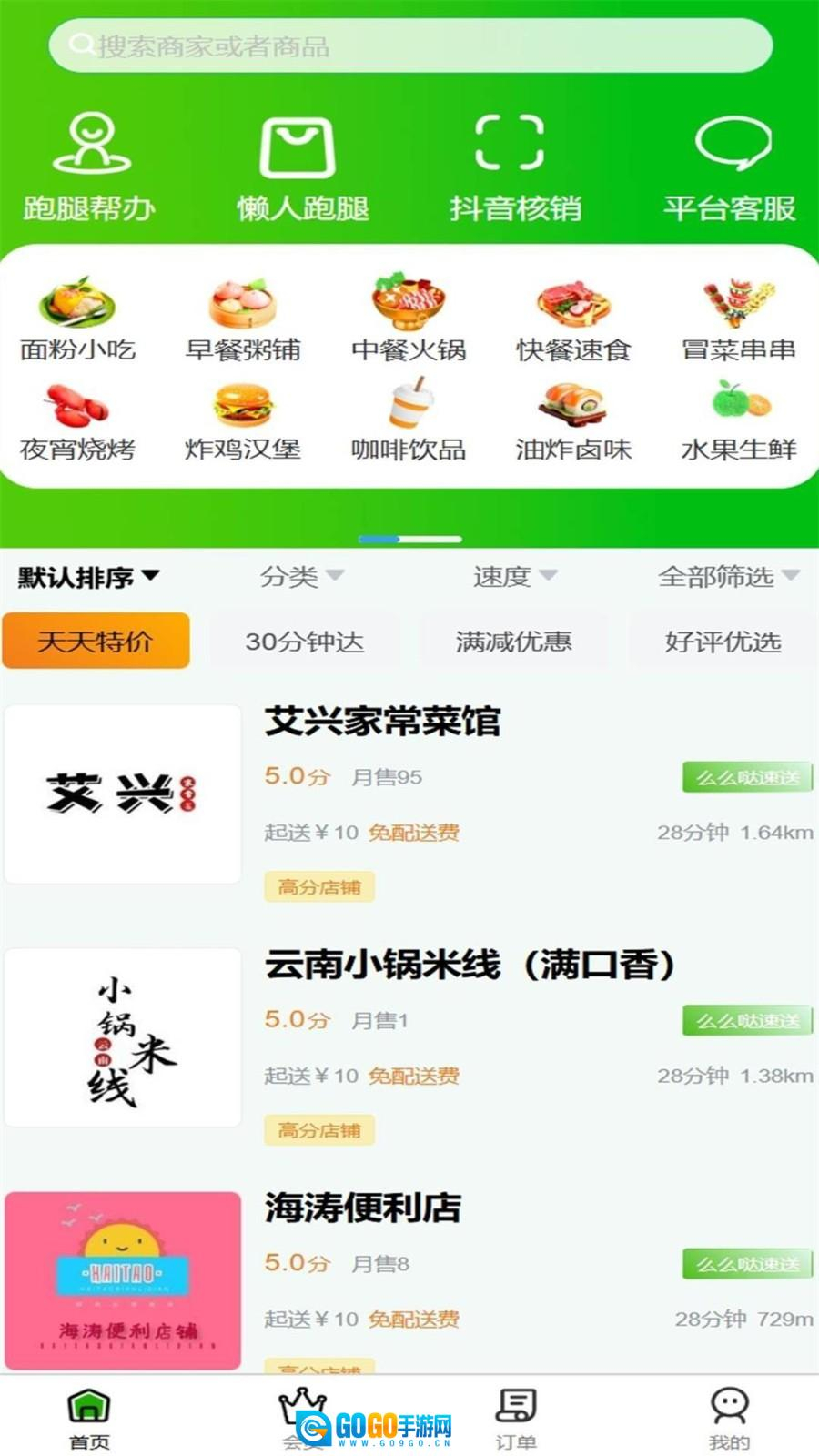This screenshot has height=1456, width=819.
Task: Apply the 满减优惠 filter chip
Action: click(514, 642)
